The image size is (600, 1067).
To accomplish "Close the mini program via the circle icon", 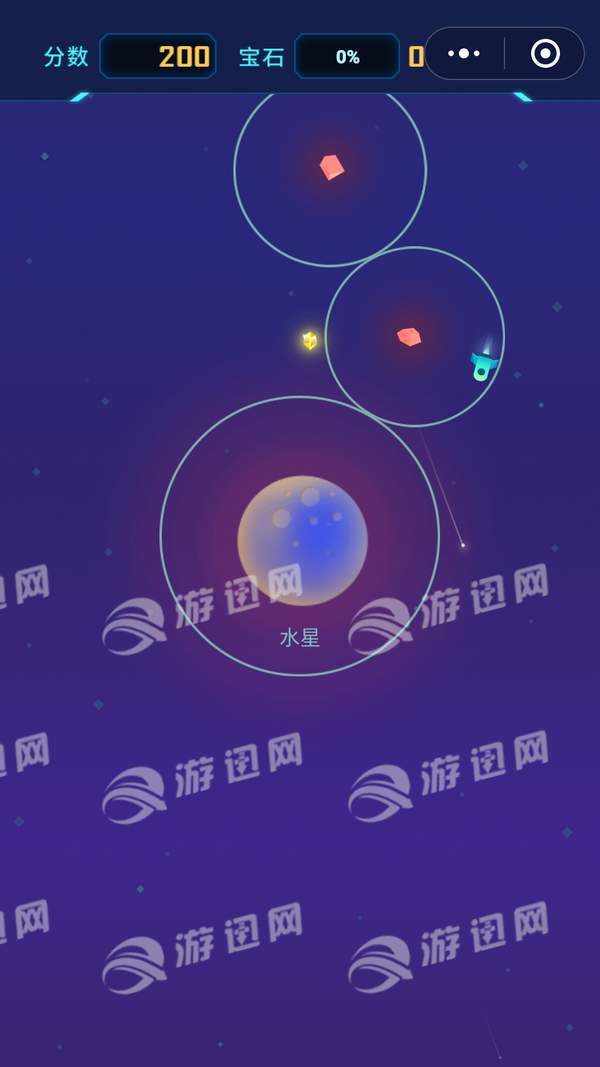I will [x=545, y=54].
